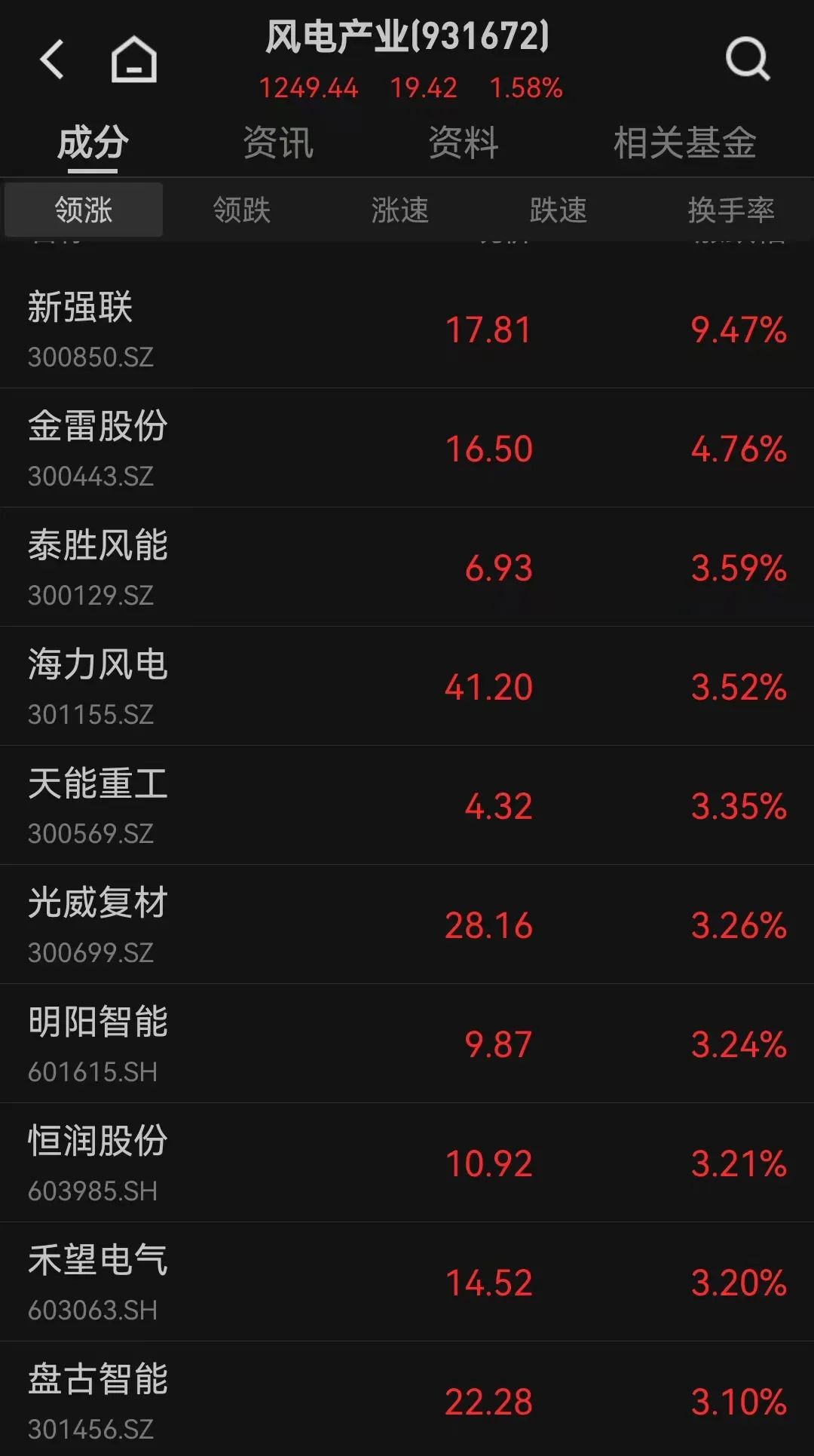Open stock 金雷股份 details
This screenshot has height=1456, width=814.
pyautogui.click(x=407, y=449)
